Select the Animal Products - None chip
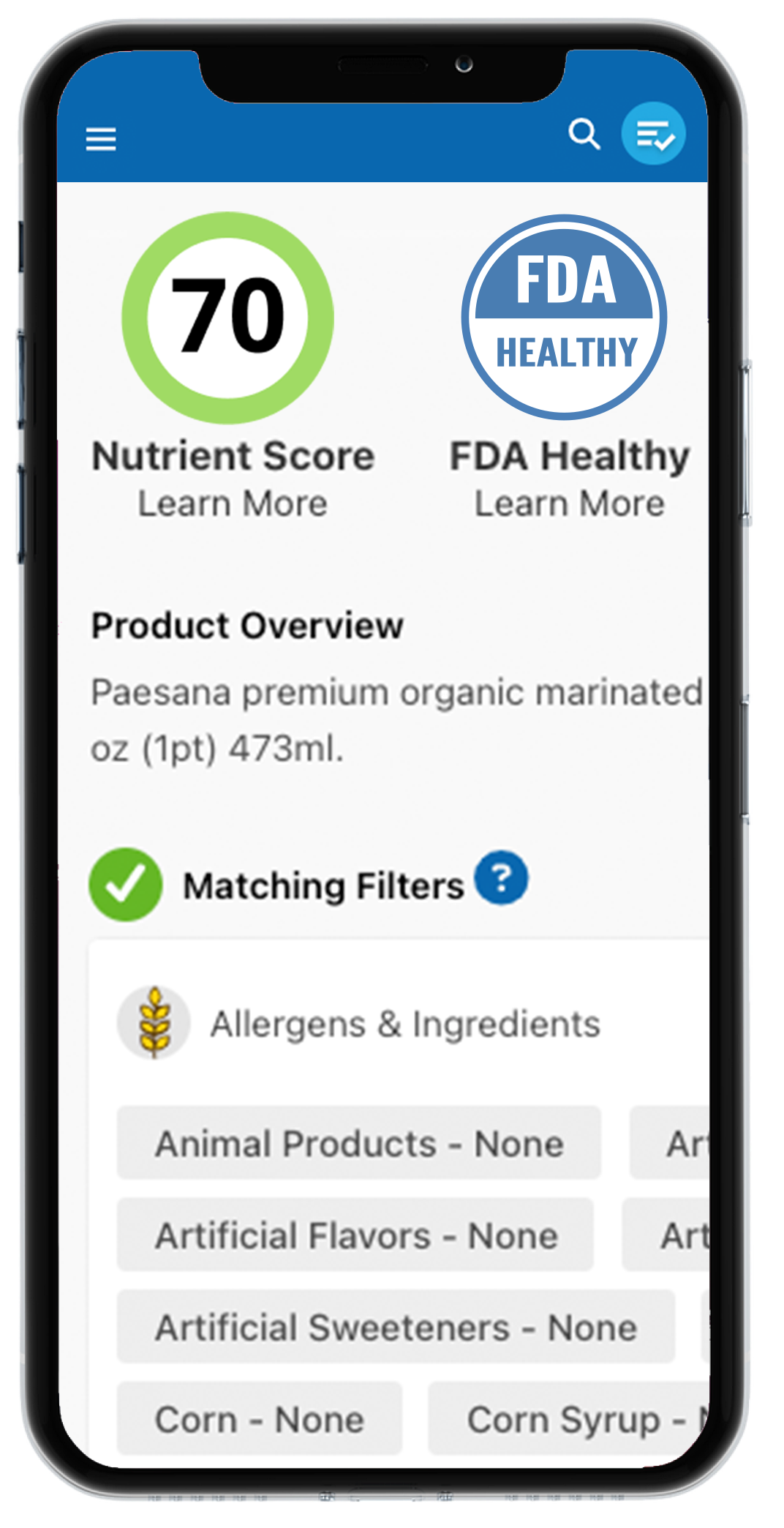Viewport: 784px width, 1528px height. pyautogui.click(x=359, y=1142)
